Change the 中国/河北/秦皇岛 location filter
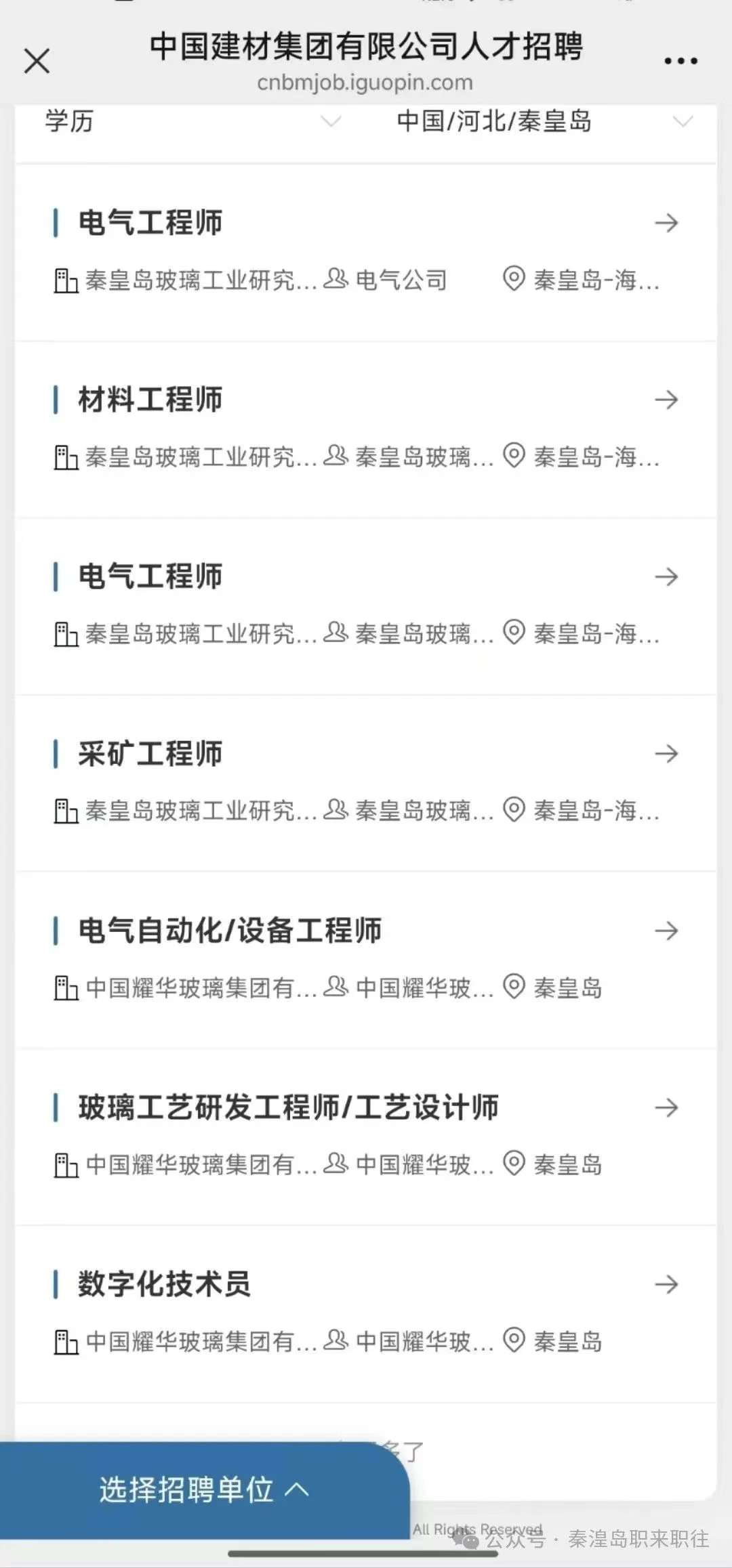 [544, 122]
